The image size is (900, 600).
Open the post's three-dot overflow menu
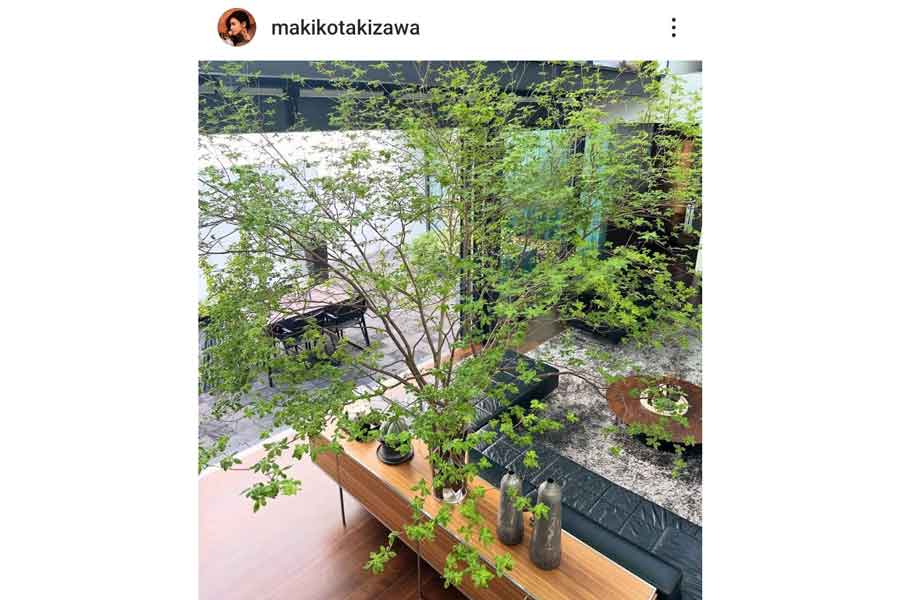673,28
